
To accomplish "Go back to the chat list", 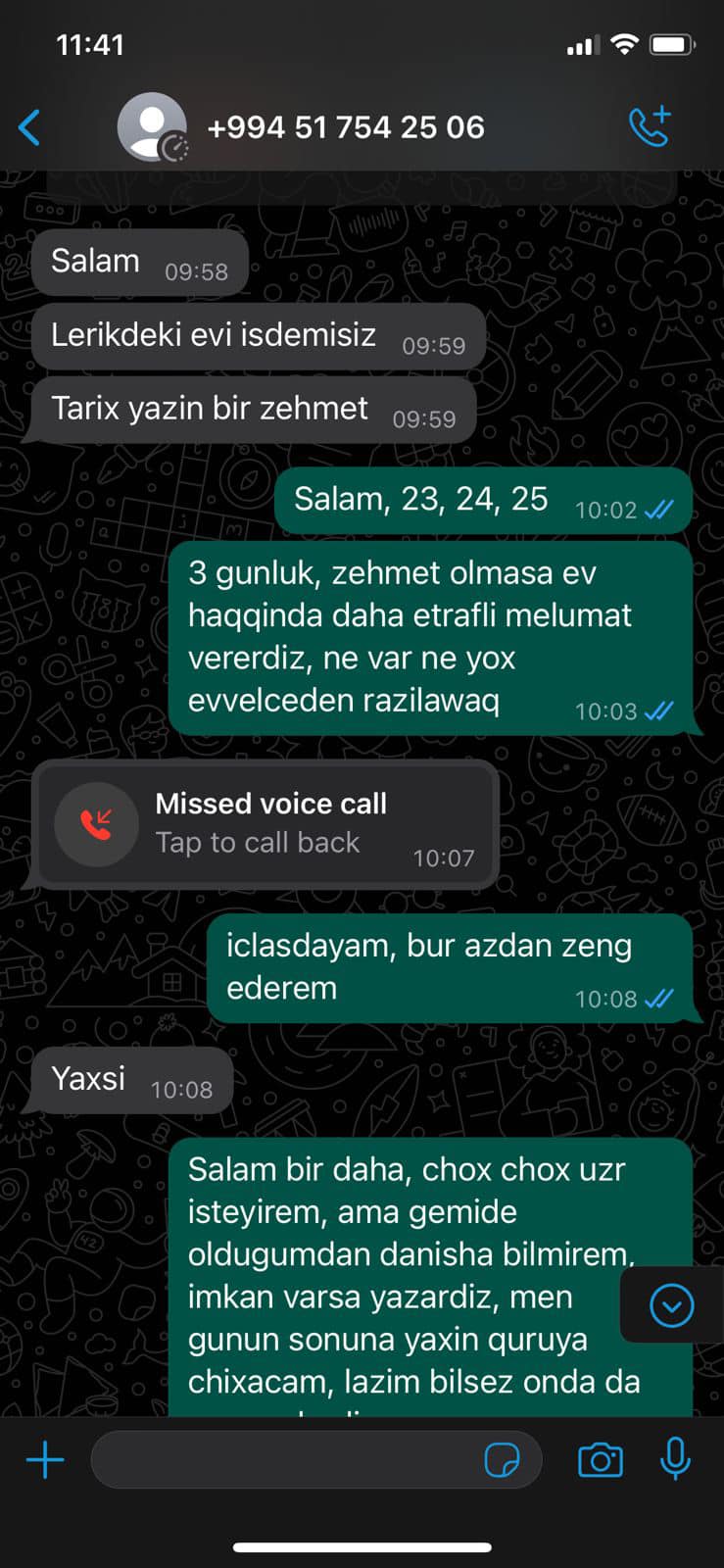I will coord(30,127).
